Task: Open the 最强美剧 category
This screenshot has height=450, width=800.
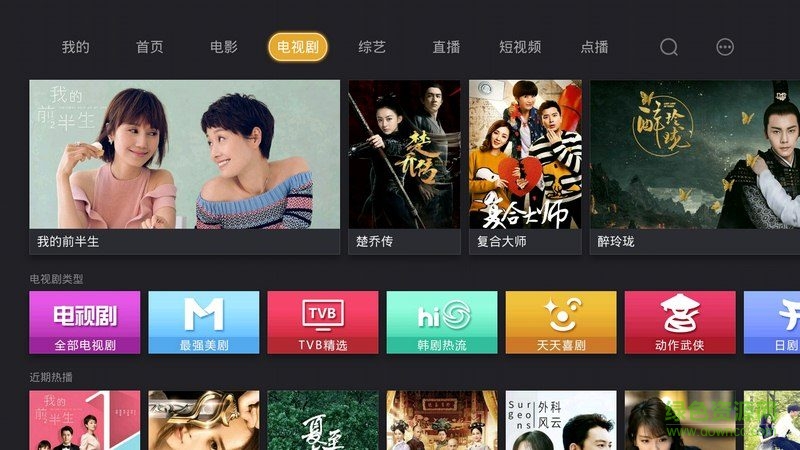Action: (x=204, y=322)
